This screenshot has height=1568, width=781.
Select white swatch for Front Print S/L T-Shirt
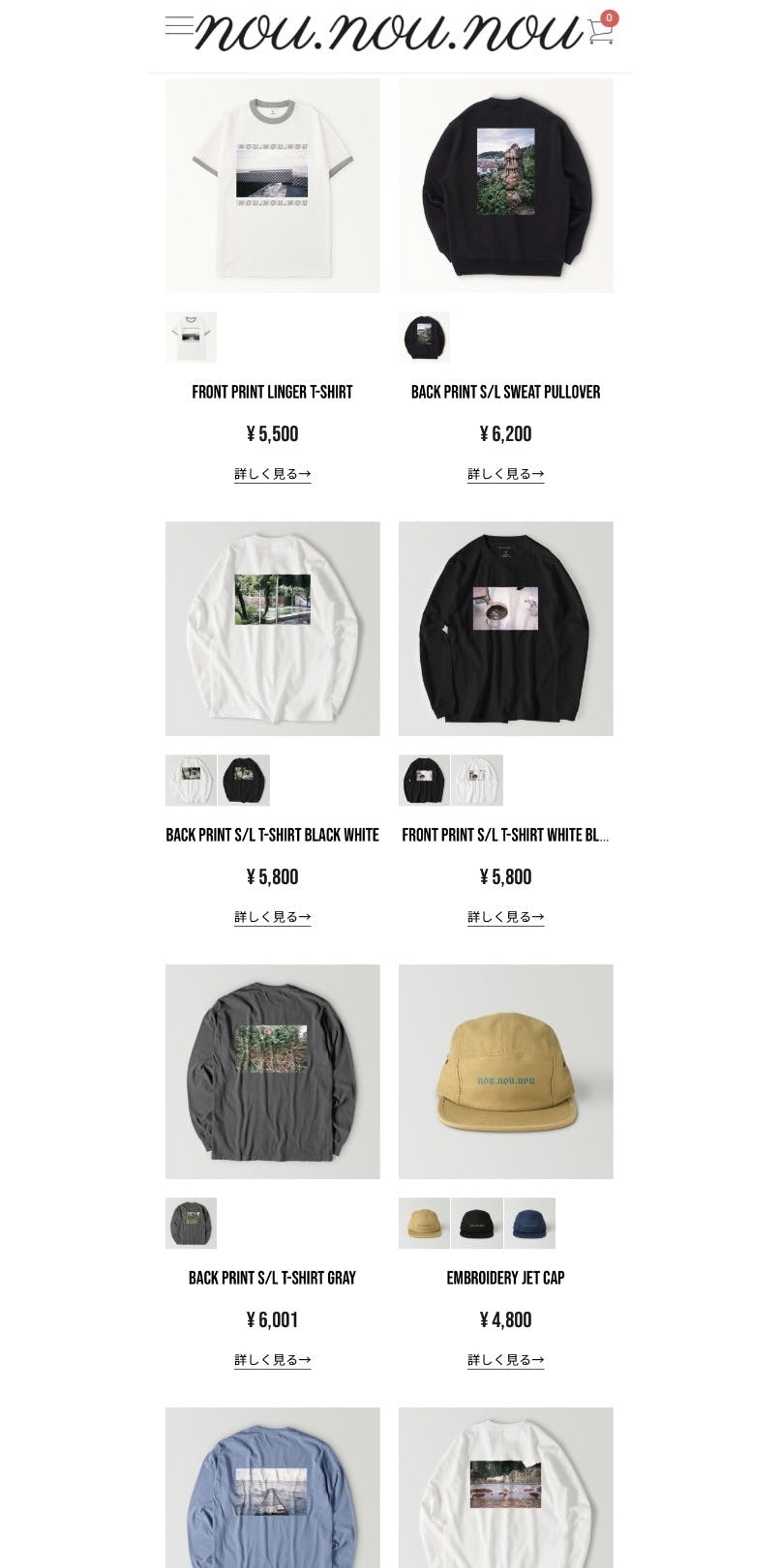click(x=477, y=781)
